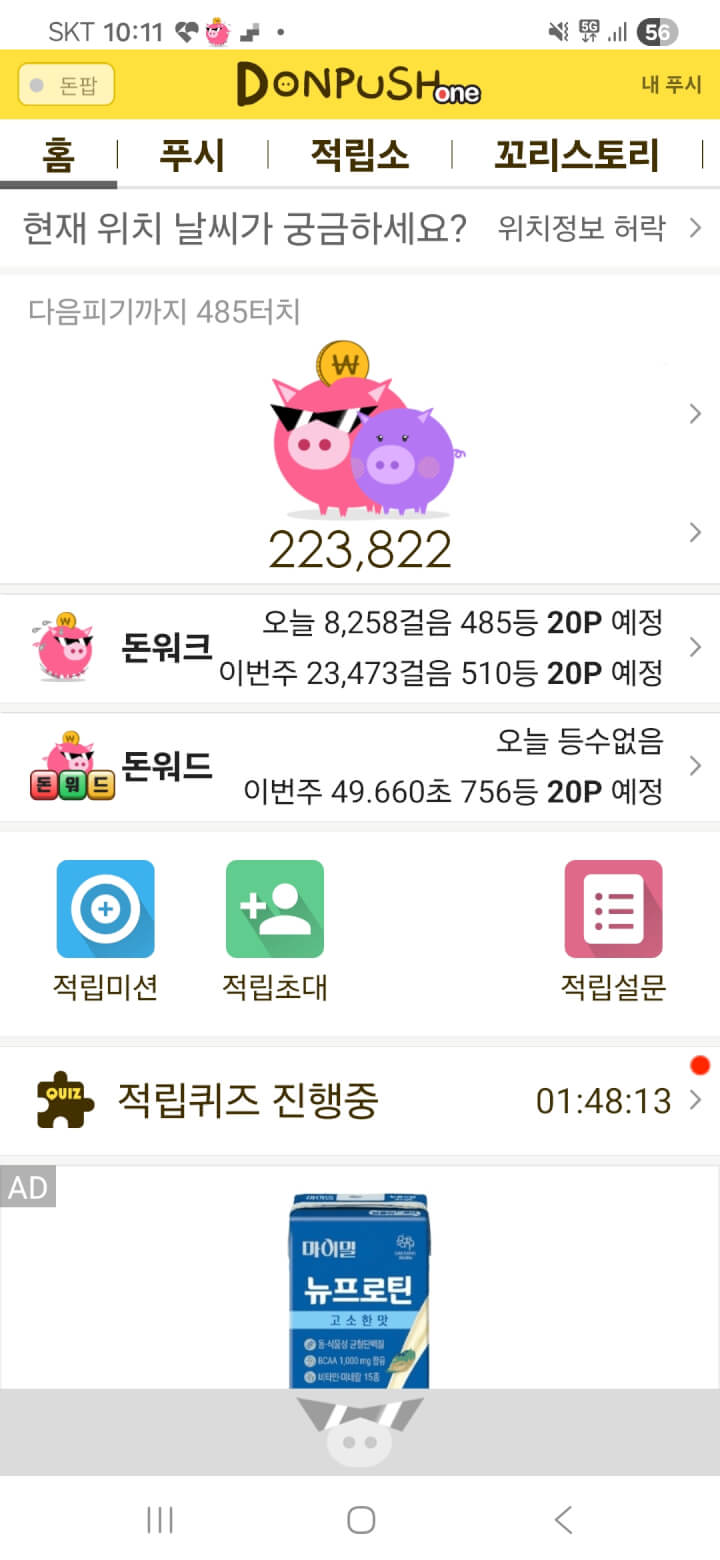The height and width of the screenshot is (1560, 720).
Task: Open the 돈워크 step ranking row
Action: [x=360, y=648]
